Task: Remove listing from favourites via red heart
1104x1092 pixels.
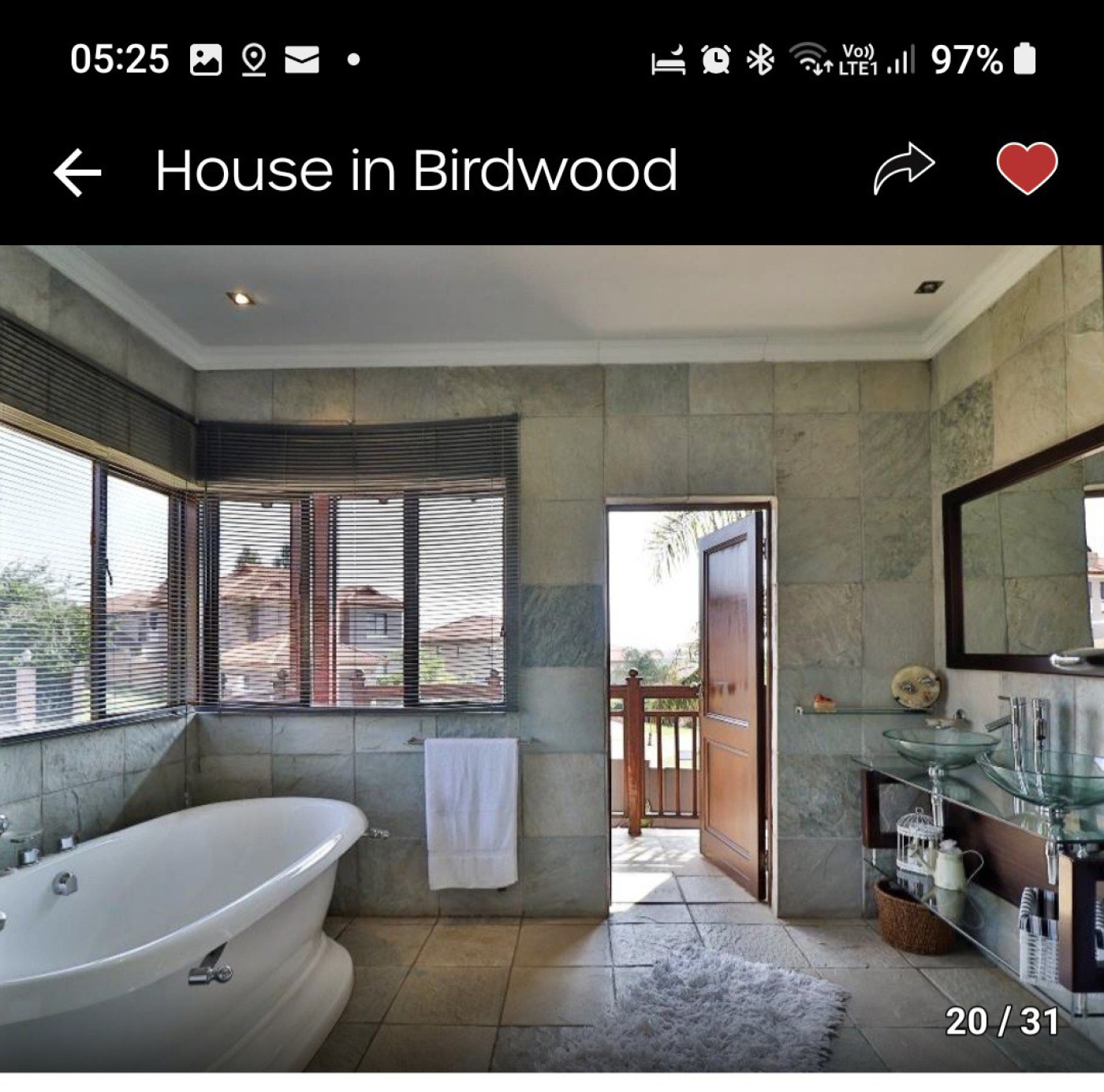Action: tap(1027, 169)
